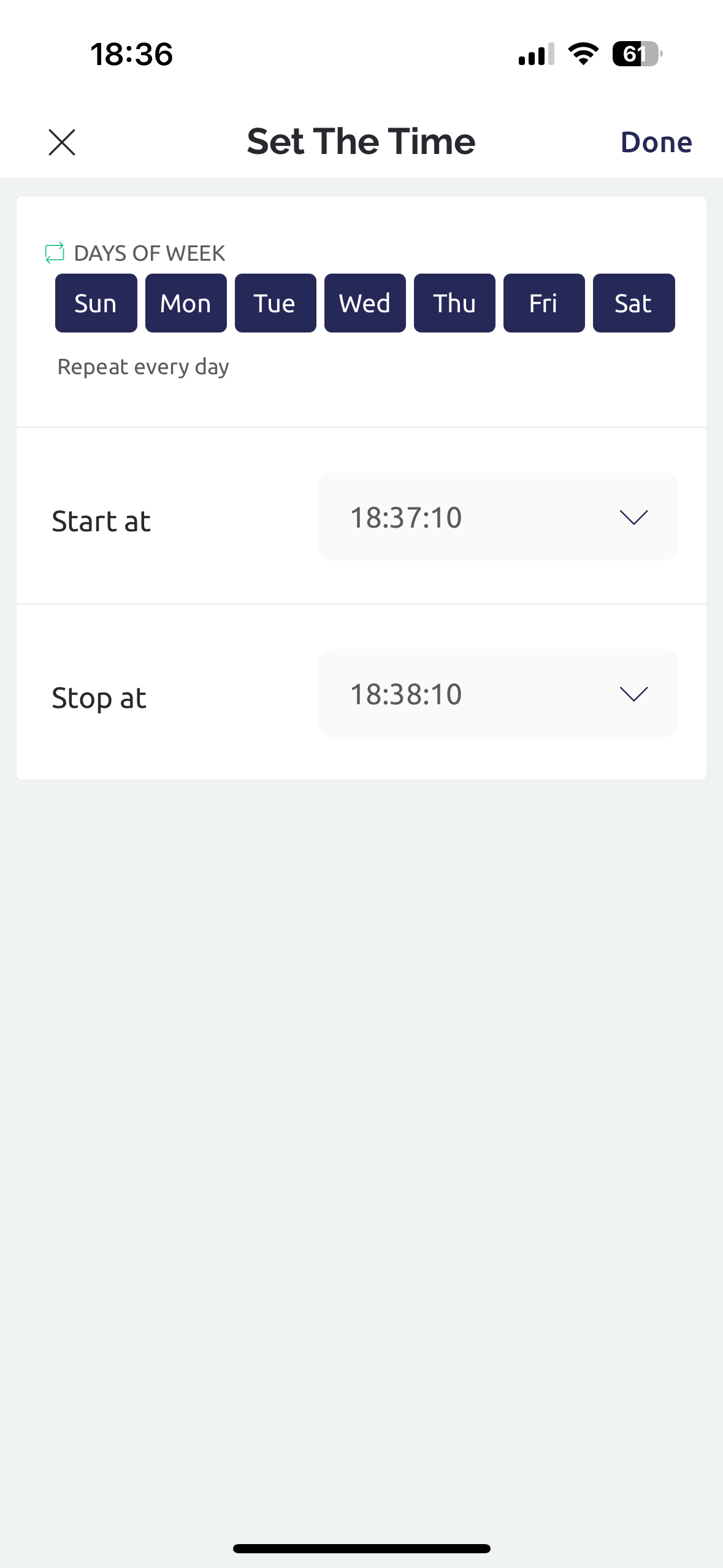
Task: Tap Done to save the schedule
Action: (x=656, y=142)
